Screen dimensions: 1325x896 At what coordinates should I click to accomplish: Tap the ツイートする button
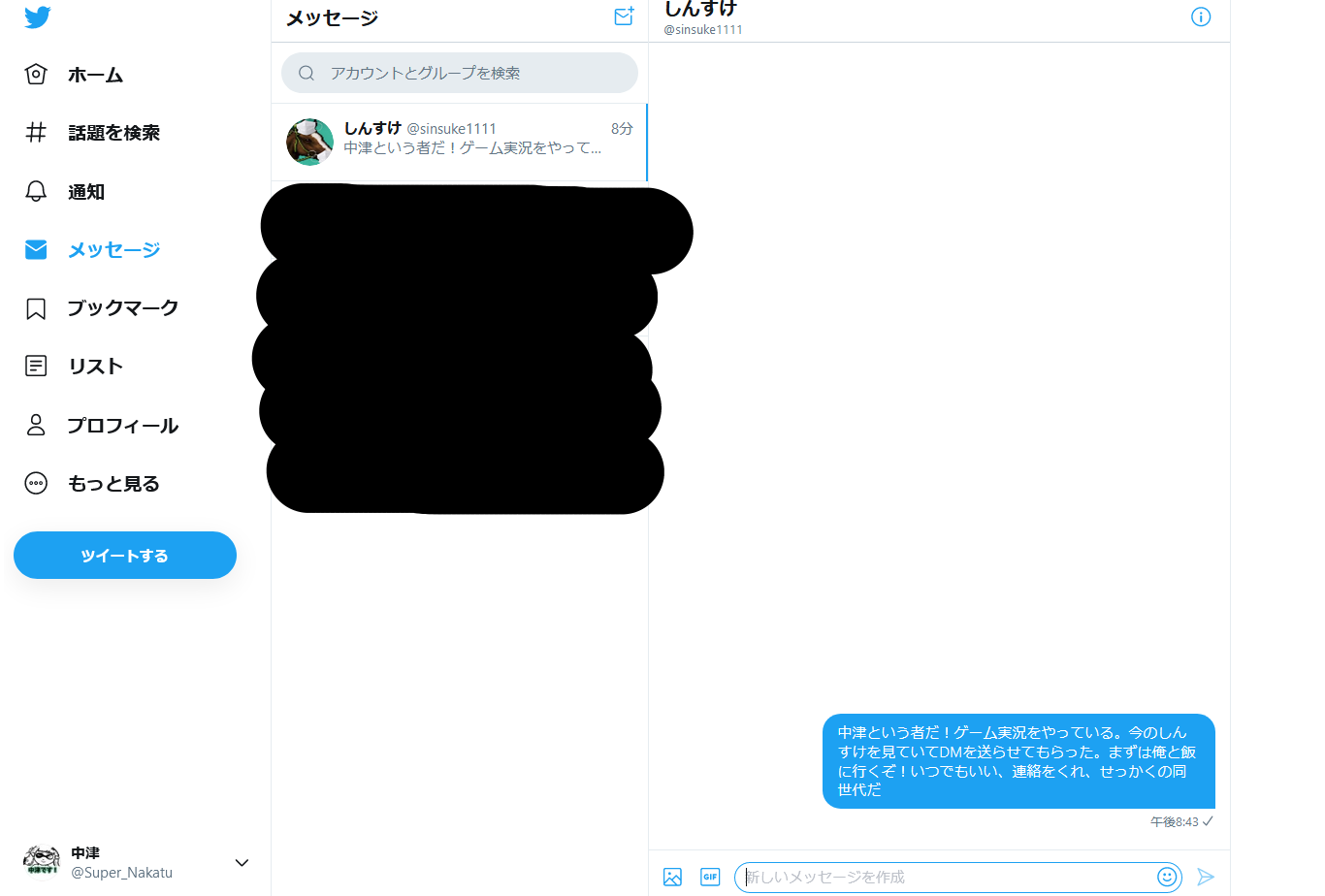pyautogui.click(x=125, y=556)
